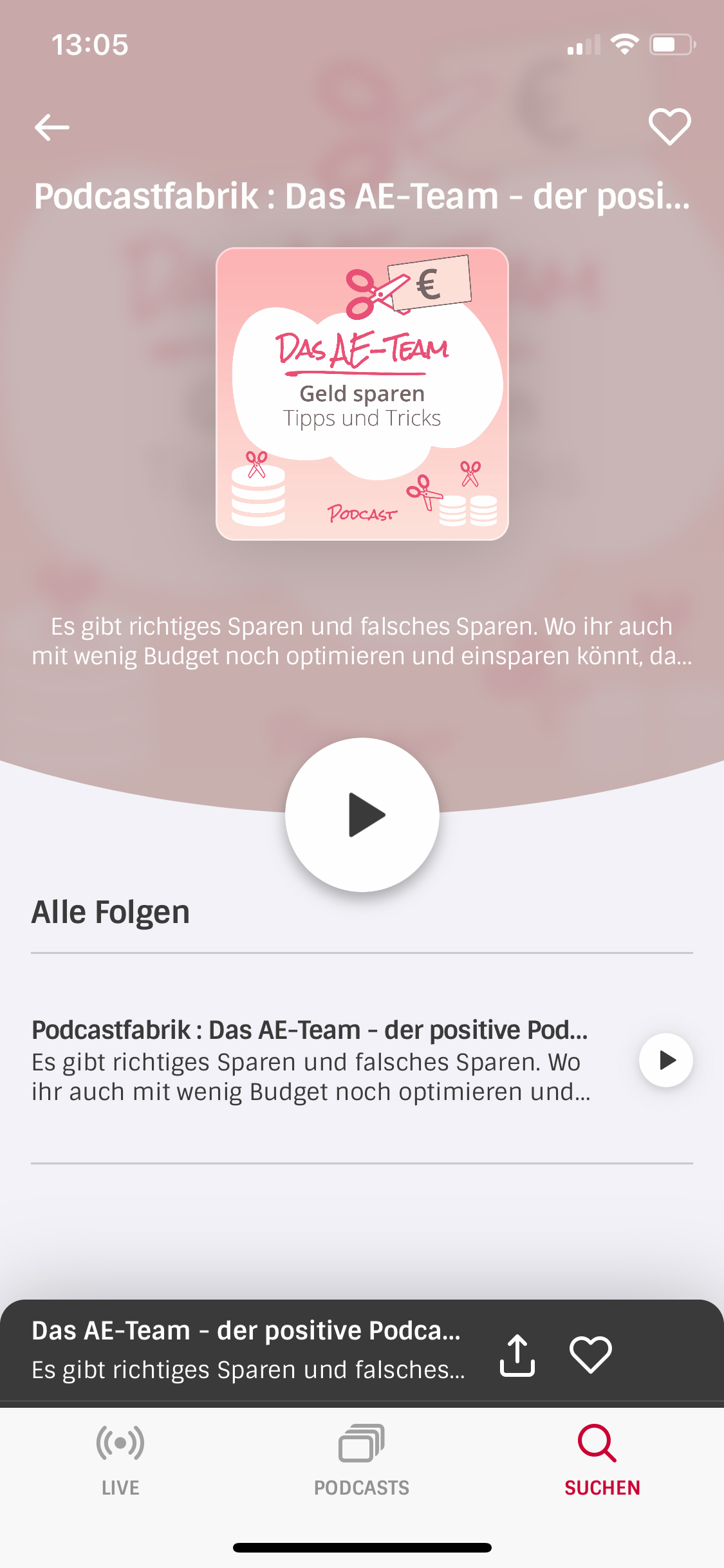
Task: Play the episode in the Alle Folgen list
Action: 666,1060
